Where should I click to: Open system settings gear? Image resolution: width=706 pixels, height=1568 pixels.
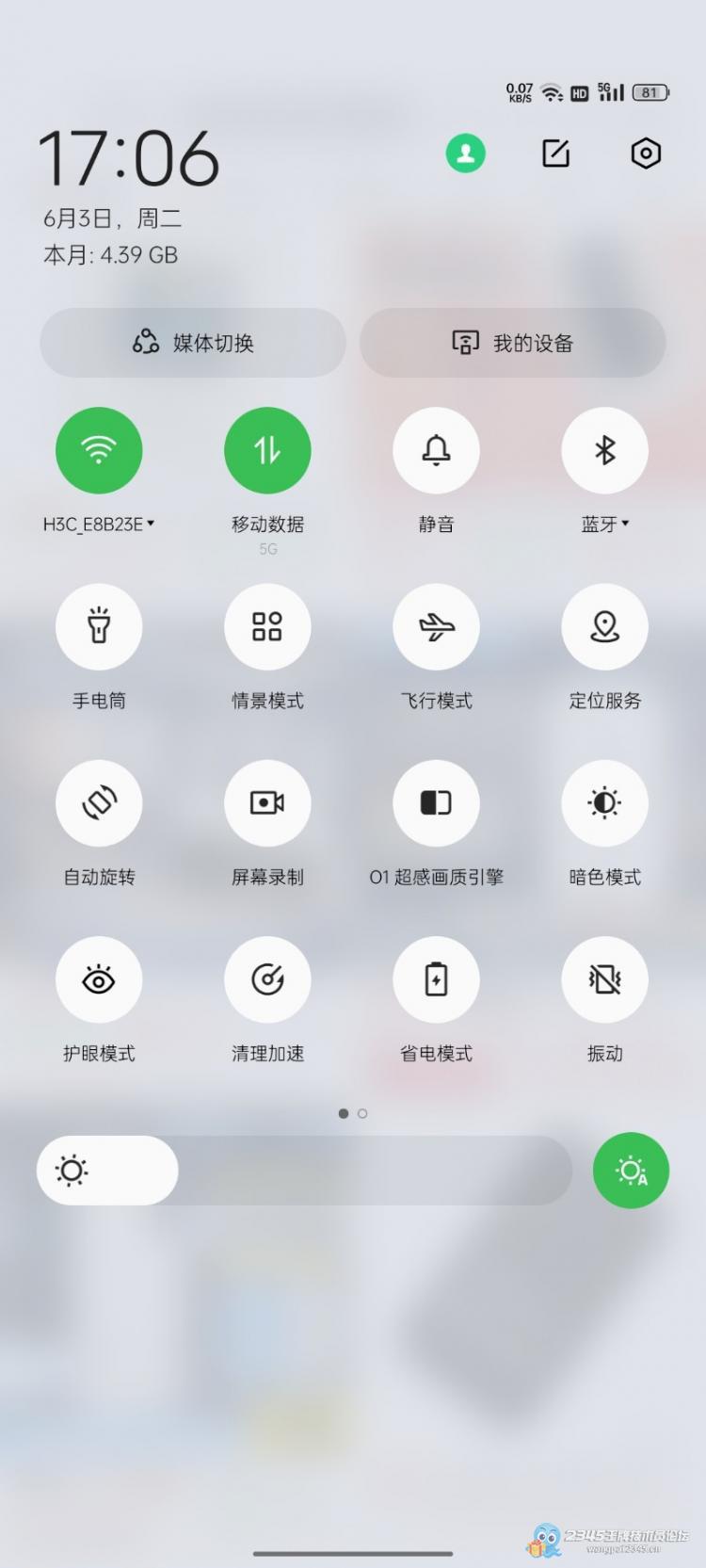646,154
